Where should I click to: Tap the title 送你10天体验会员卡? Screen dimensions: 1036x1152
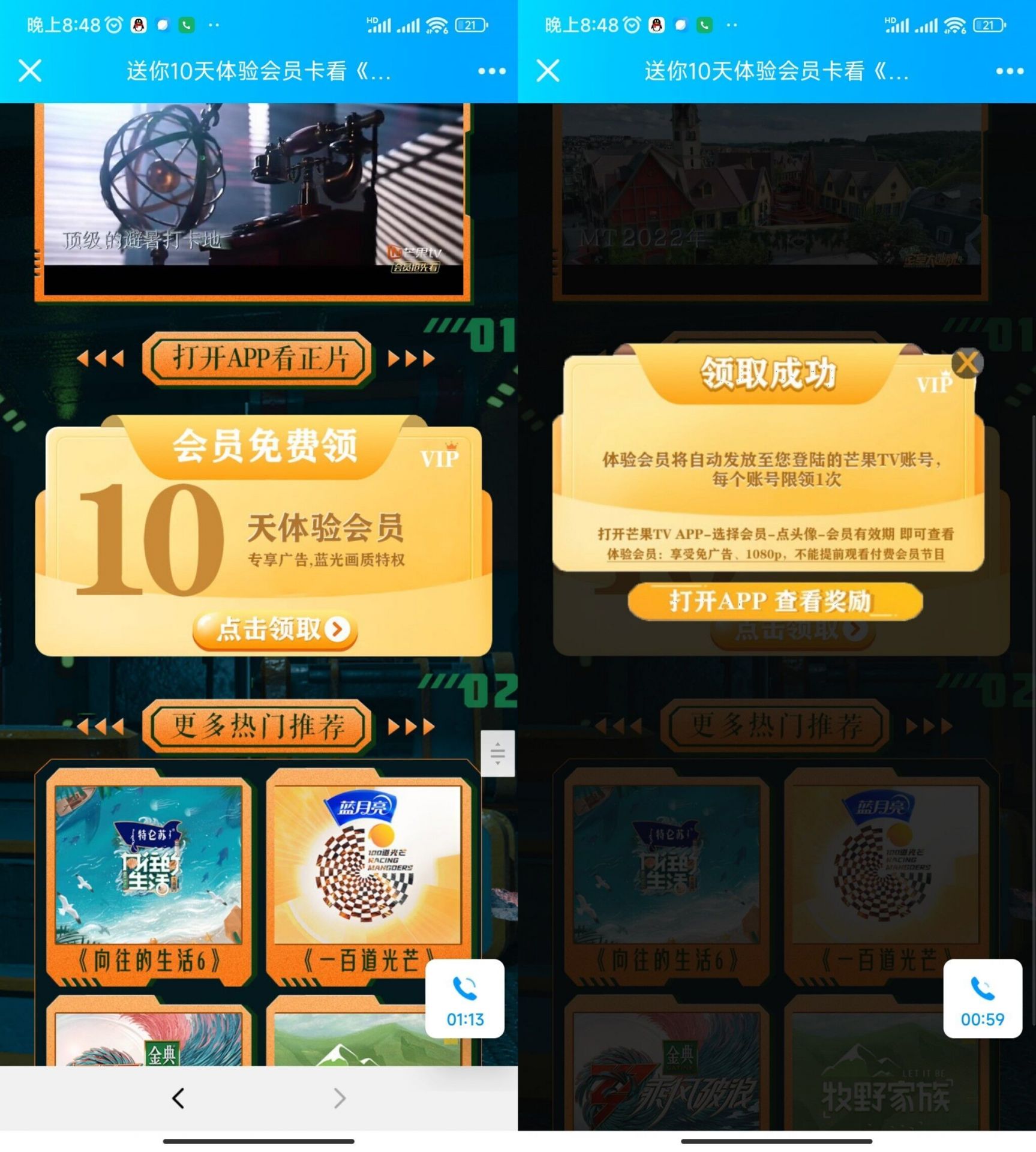click(x=258, y=71)
